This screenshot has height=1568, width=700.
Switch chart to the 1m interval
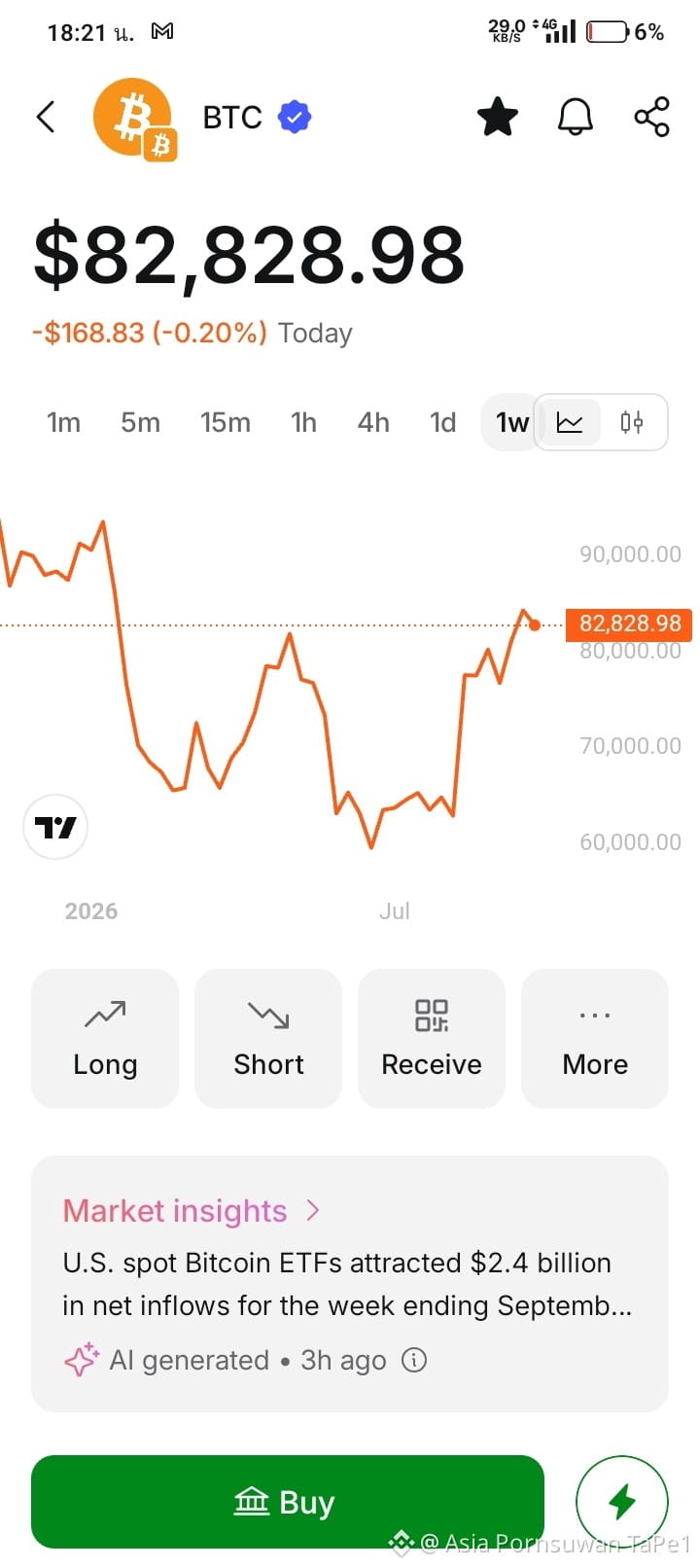pos(63,422)
